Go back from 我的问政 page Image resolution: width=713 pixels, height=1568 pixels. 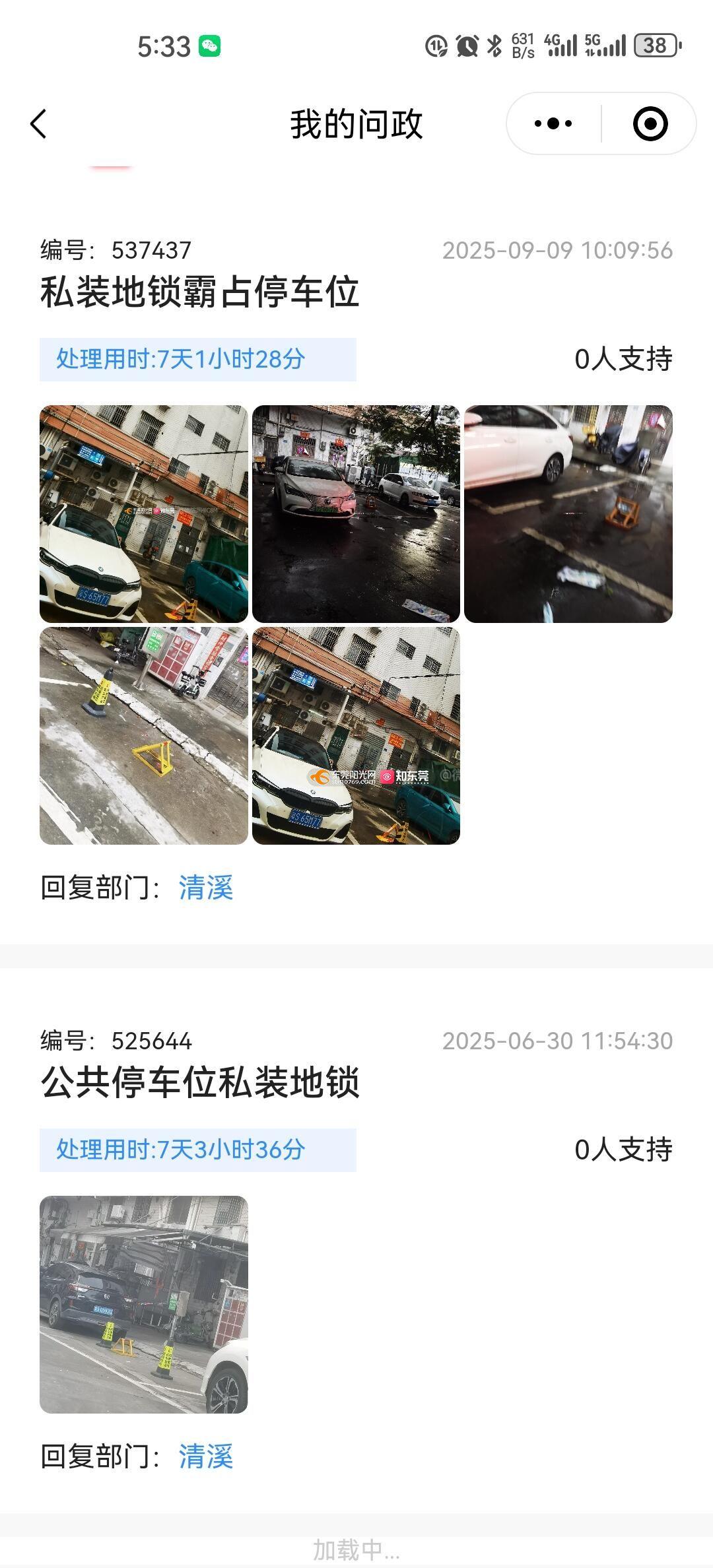[39, 124]
